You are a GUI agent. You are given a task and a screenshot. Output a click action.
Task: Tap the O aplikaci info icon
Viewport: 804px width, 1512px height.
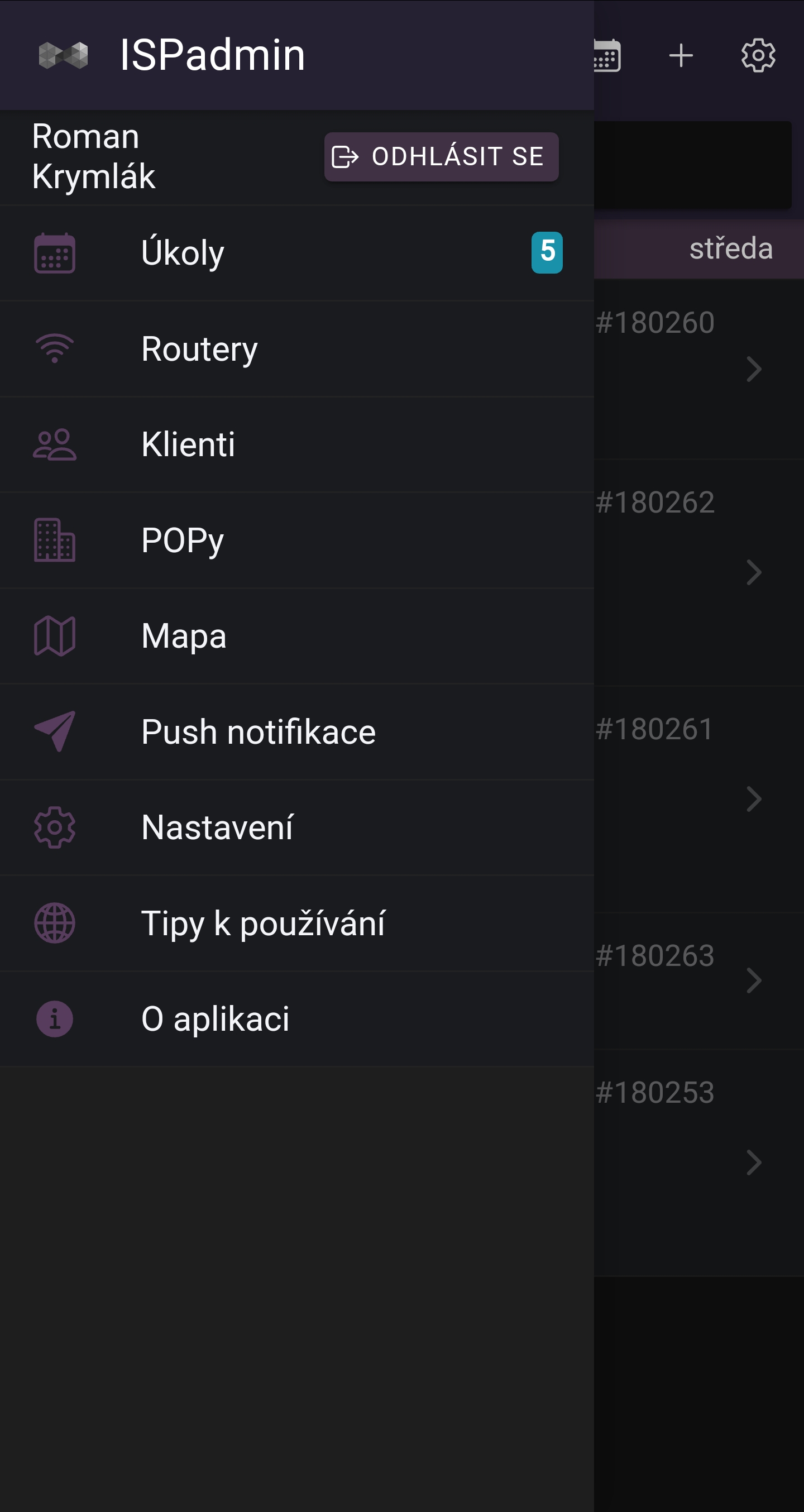point(55,1020)
